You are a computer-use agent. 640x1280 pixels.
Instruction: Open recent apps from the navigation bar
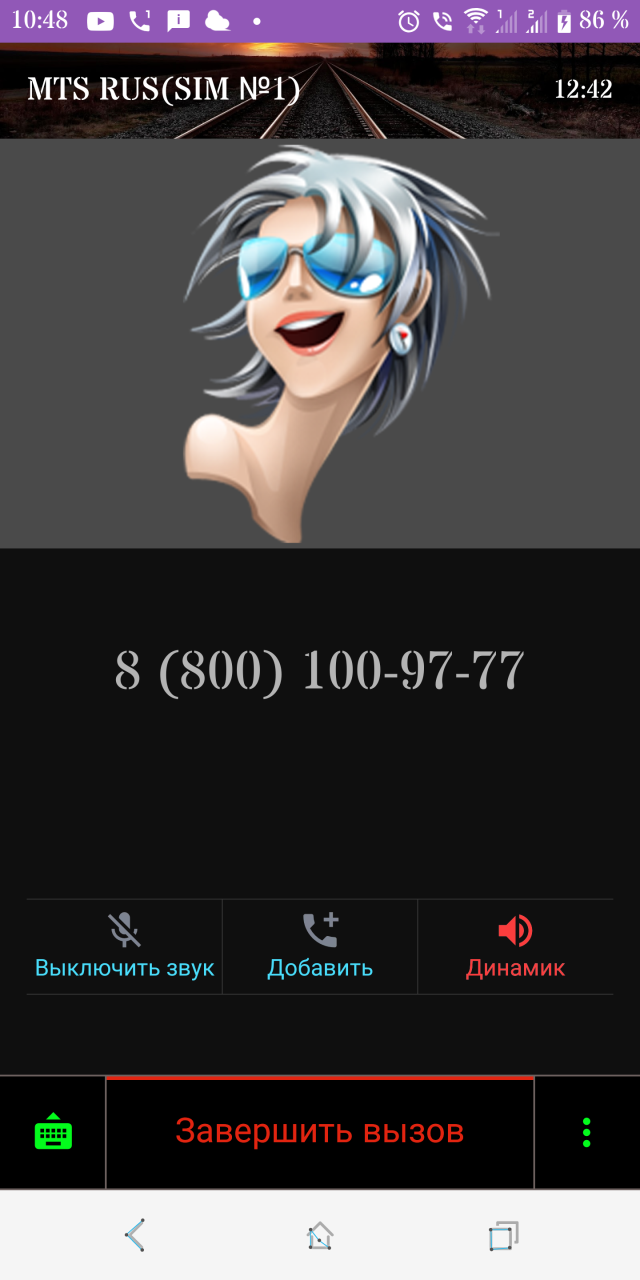point(503,1236)
